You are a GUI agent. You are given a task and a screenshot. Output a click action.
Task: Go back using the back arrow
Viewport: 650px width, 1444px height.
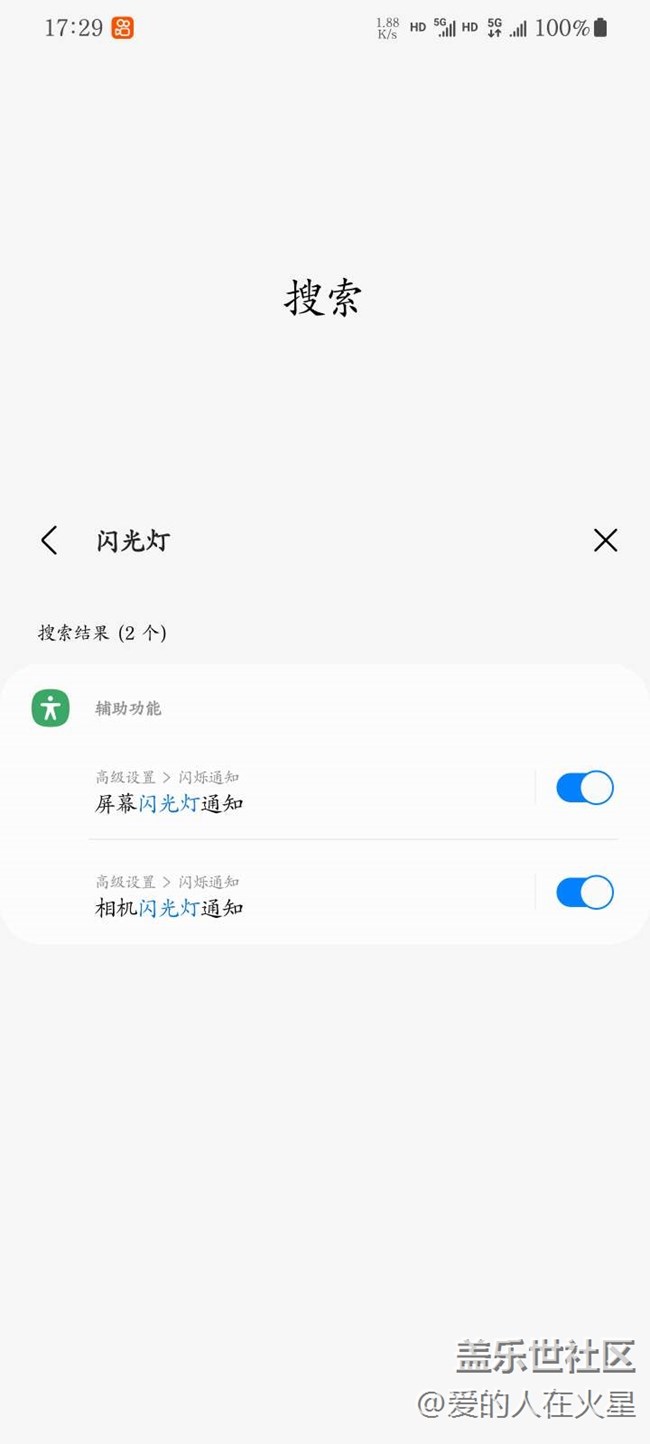pyautogui.click(x=49, y=541)
